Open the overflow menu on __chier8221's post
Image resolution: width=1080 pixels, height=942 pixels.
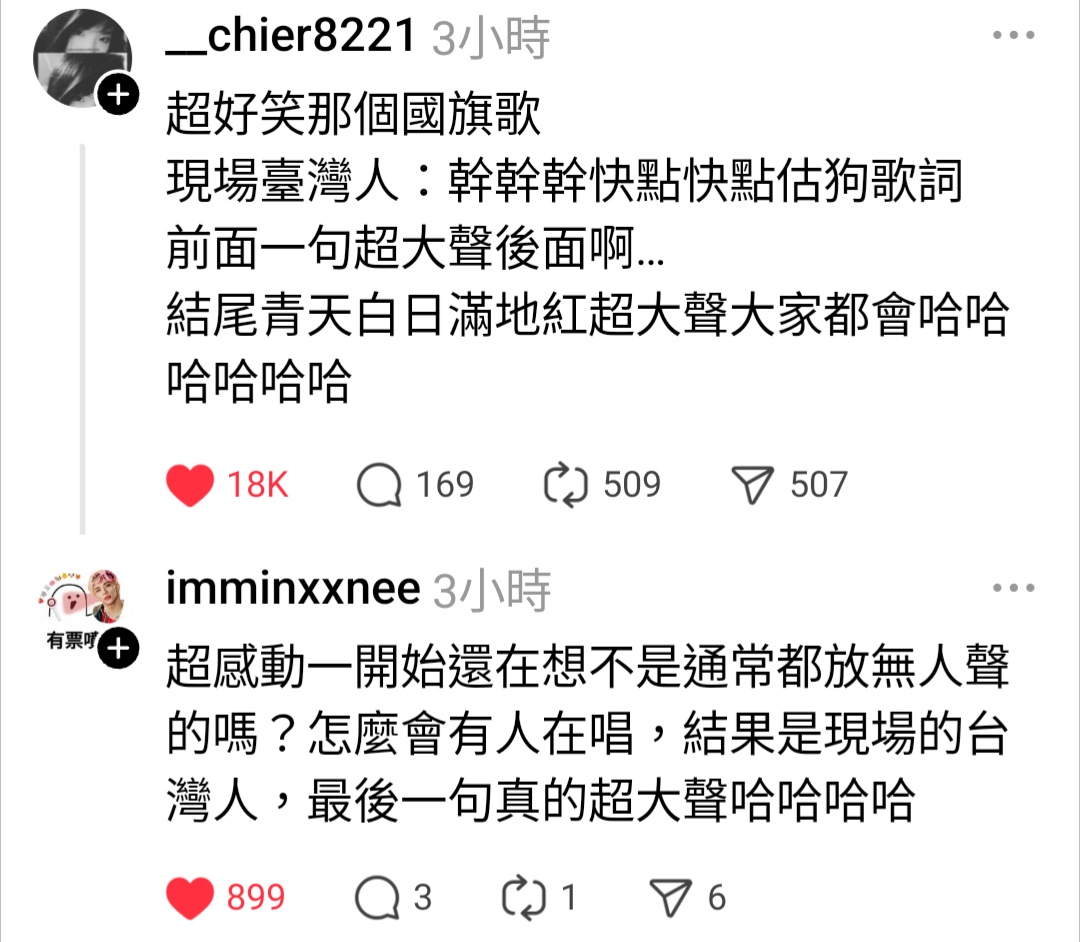1012,37
